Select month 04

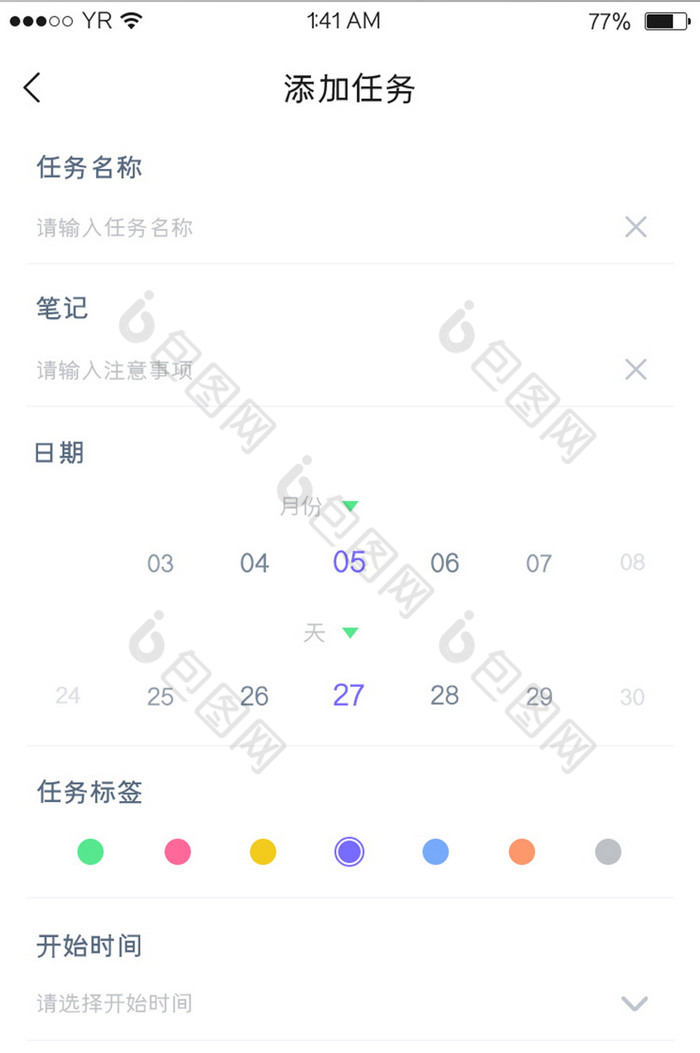coord(254,563)
